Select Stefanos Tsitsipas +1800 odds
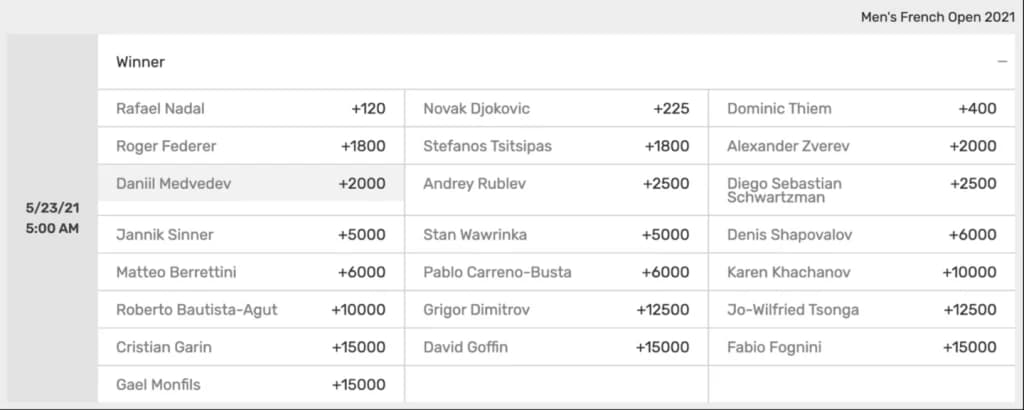 556,146
